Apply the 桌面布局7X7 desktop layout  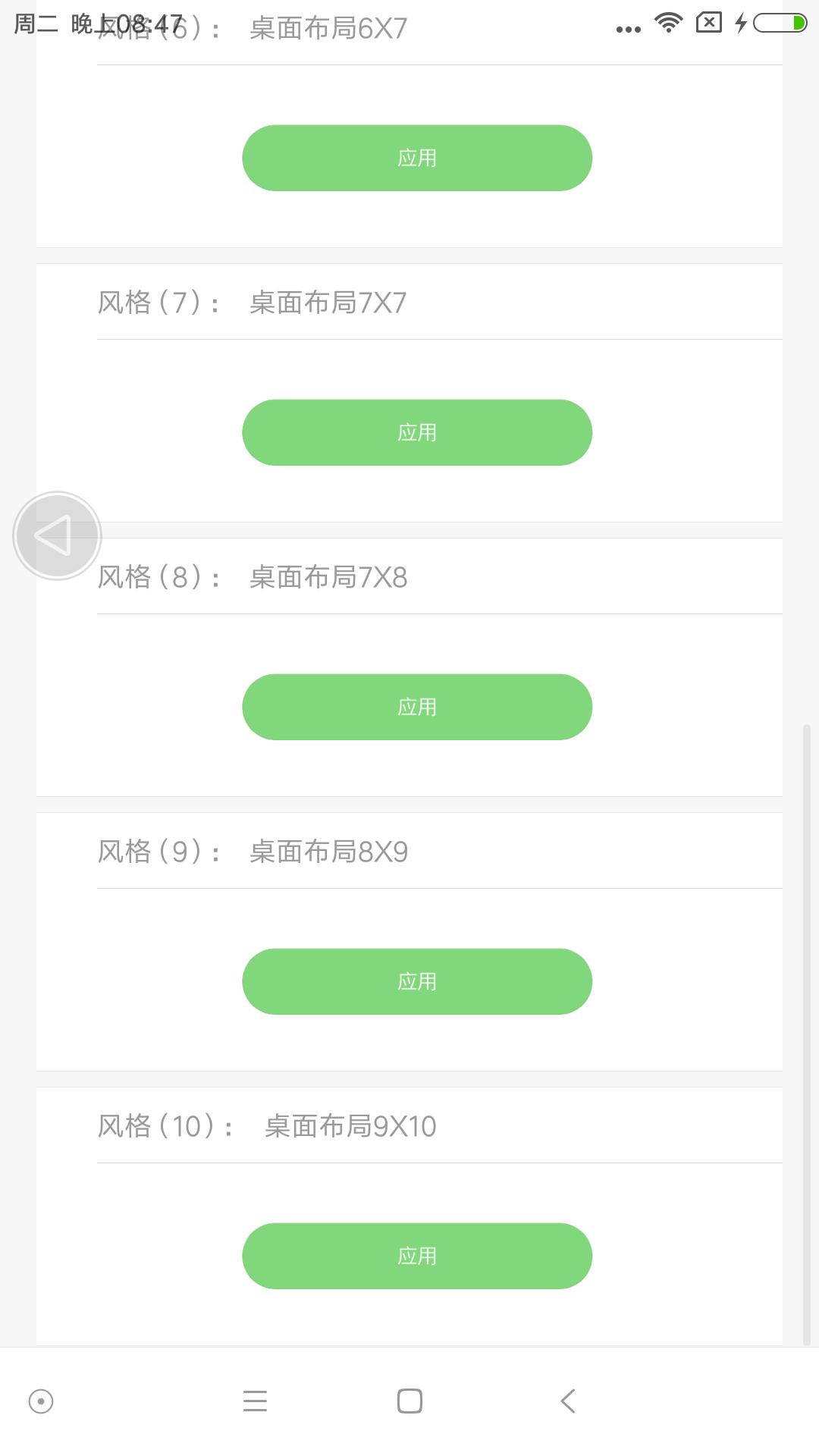[417, 431]
